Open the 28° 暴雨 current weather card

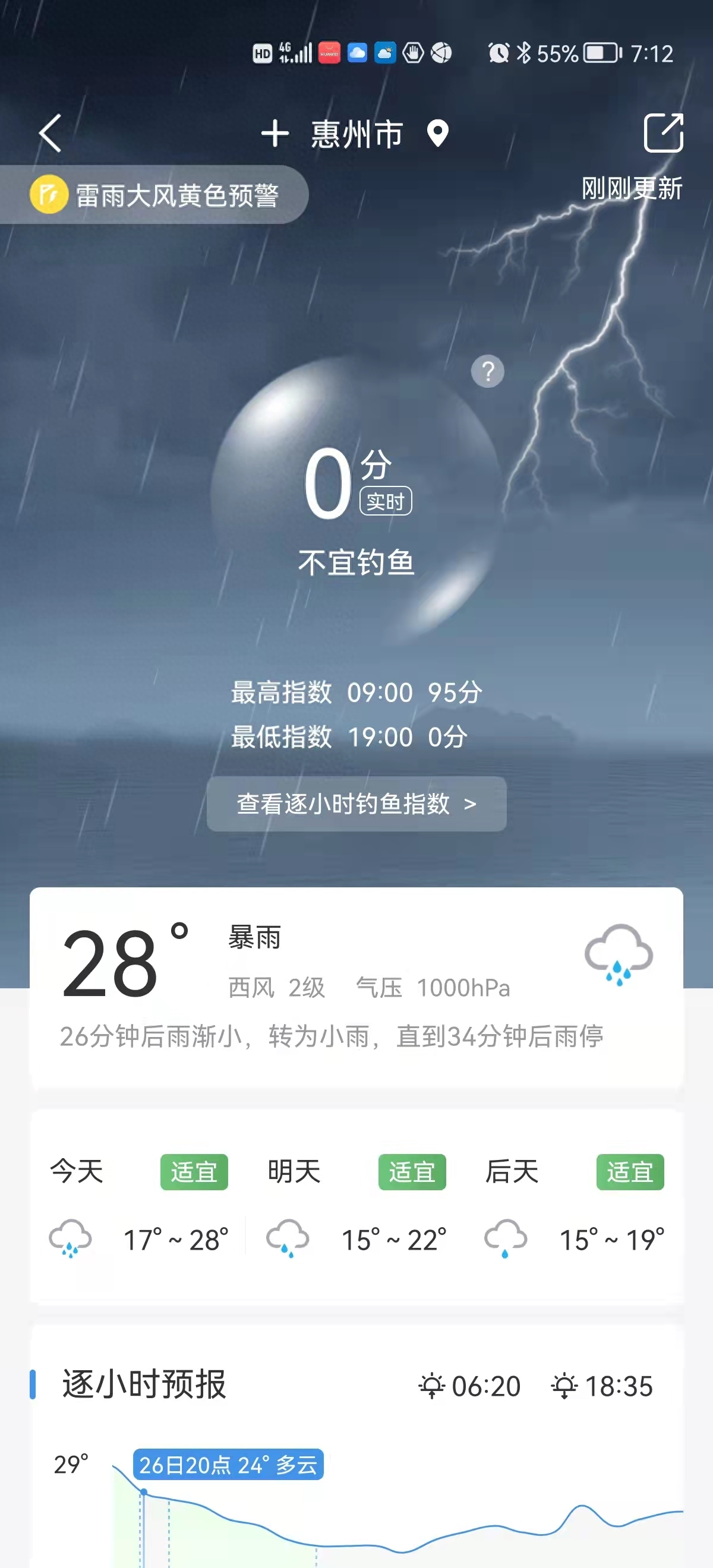click(356, 986)
